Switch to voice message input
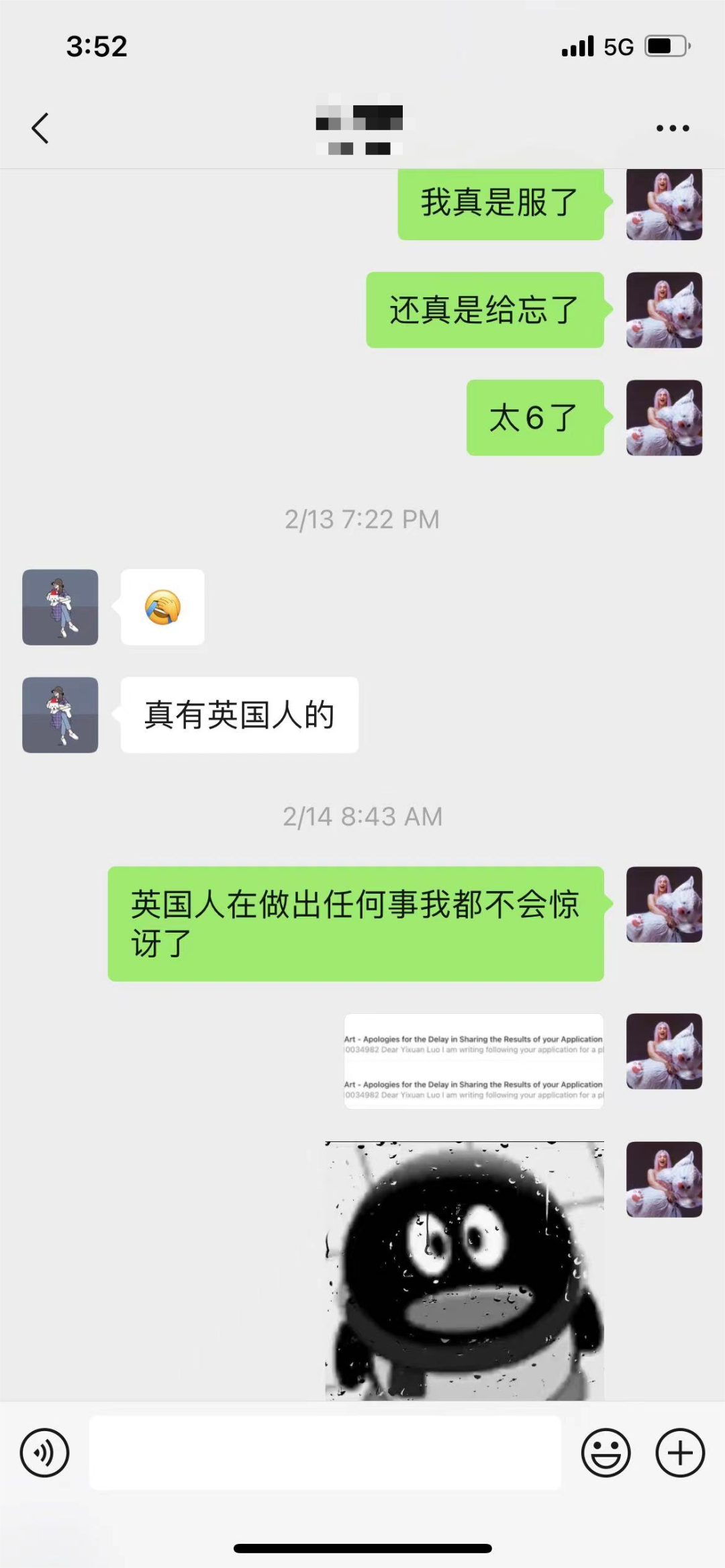Image resolution: width=725 pixels, height=1568 pixels. pyautogui.click(x=44, y=1453)
